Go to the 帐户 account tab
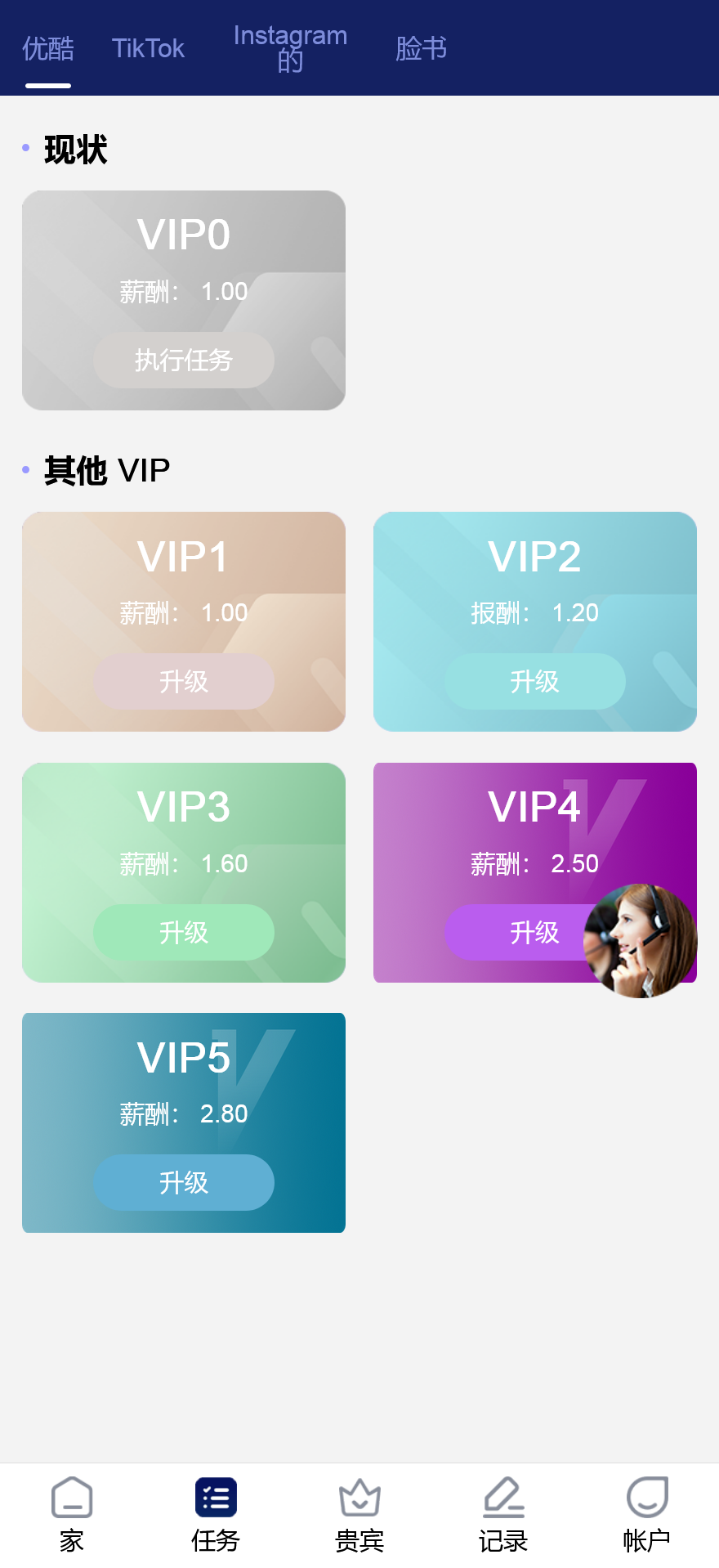Screen dimensions: 719x1568 pos(647,1514)
